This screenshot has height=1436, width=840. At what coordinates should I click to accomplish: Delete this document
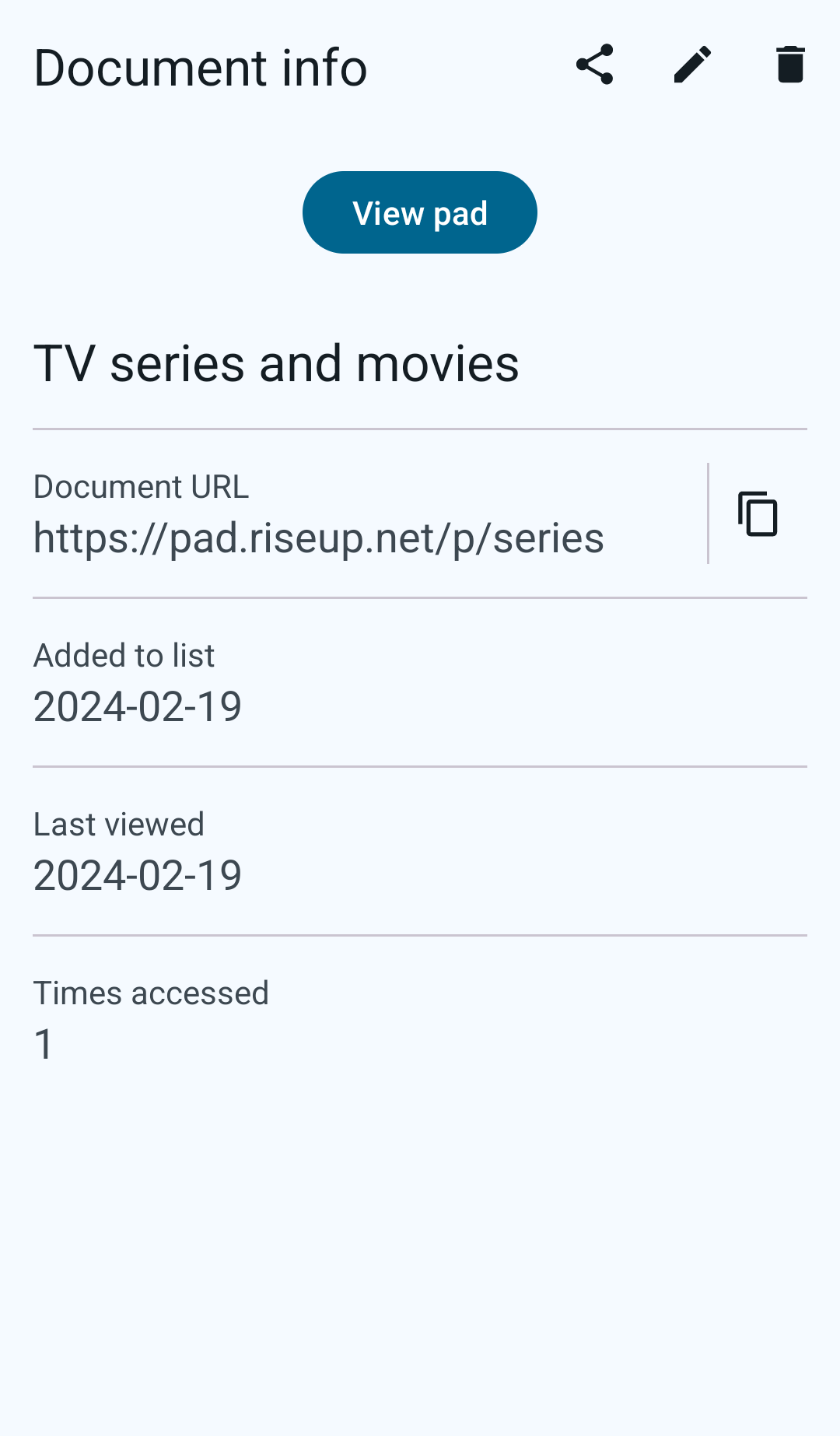coord(790,65)
